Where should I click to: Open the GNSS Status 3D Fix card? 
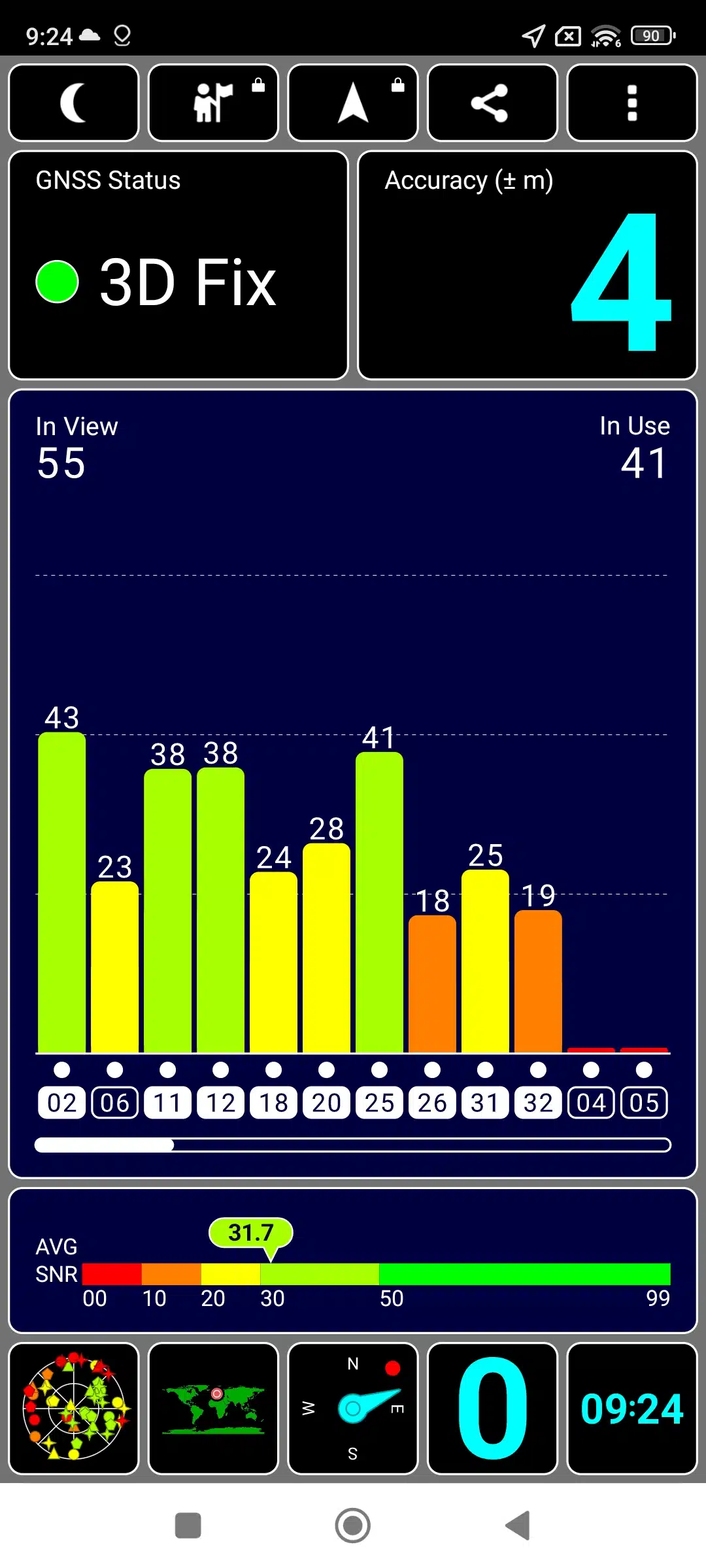tap(178, 265)
